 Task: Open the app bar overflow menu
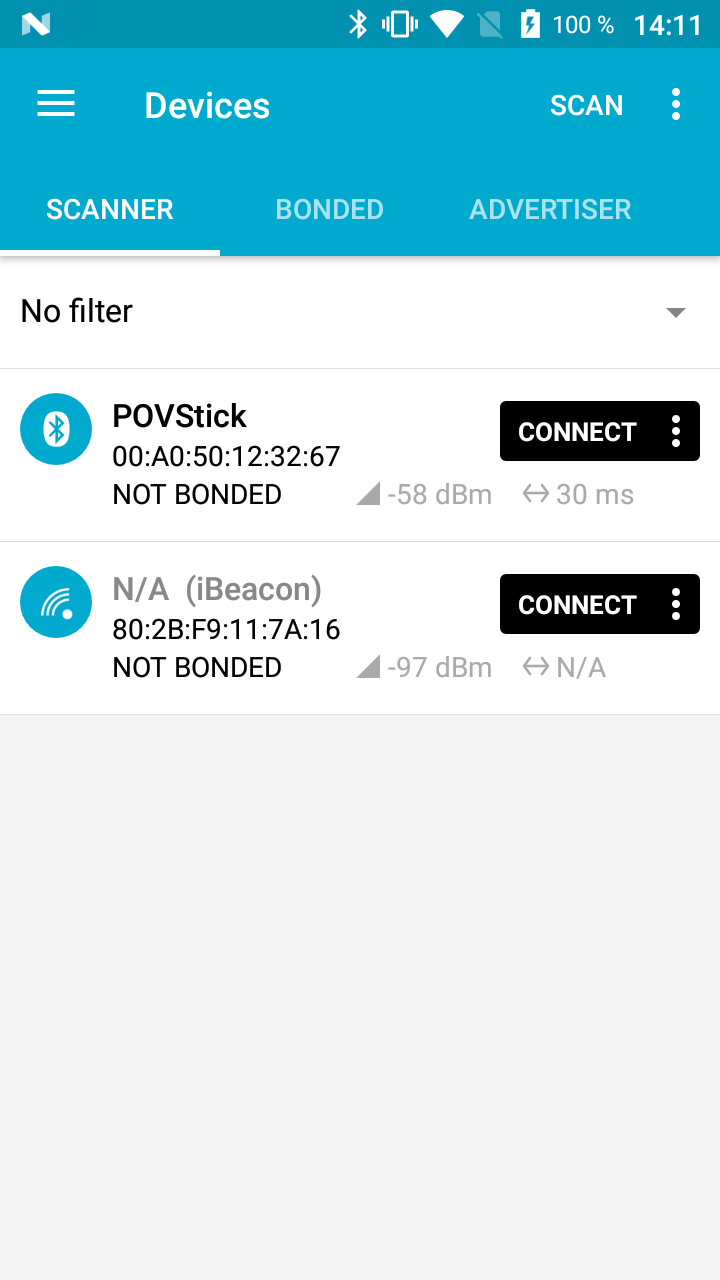[x=676, y=105]
